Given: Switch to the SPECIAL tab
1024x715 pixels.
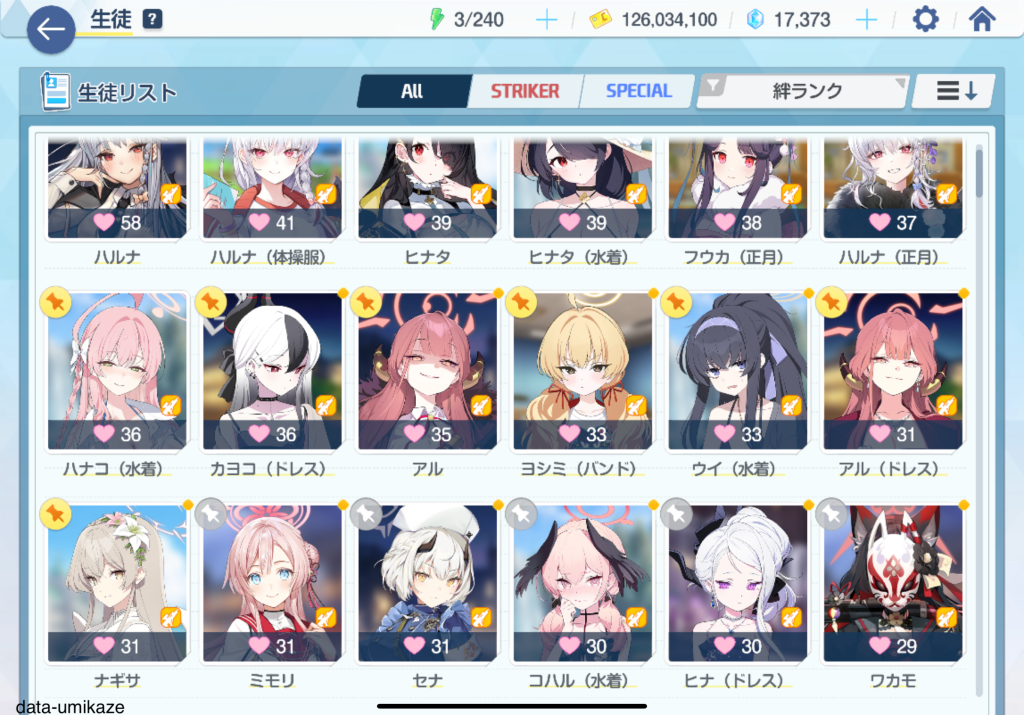Looking at the screenshot, I should 638,91.
